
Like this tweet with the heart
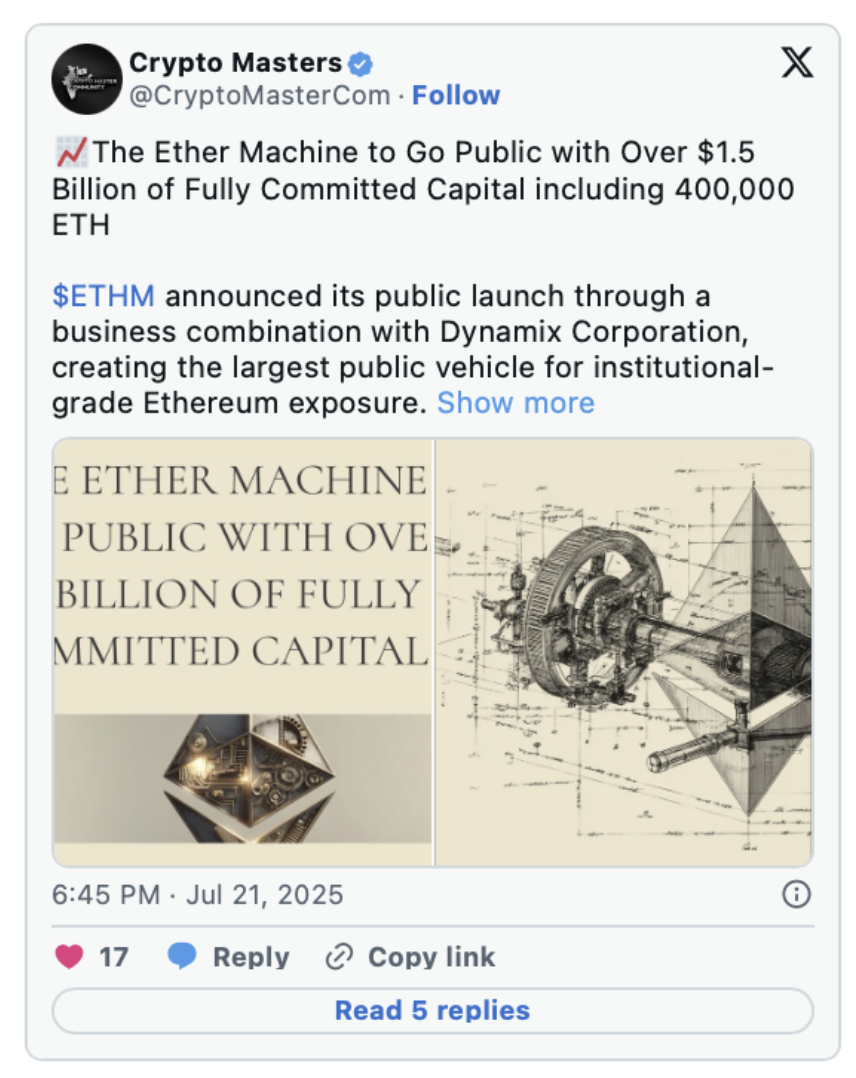coord(69,957)
